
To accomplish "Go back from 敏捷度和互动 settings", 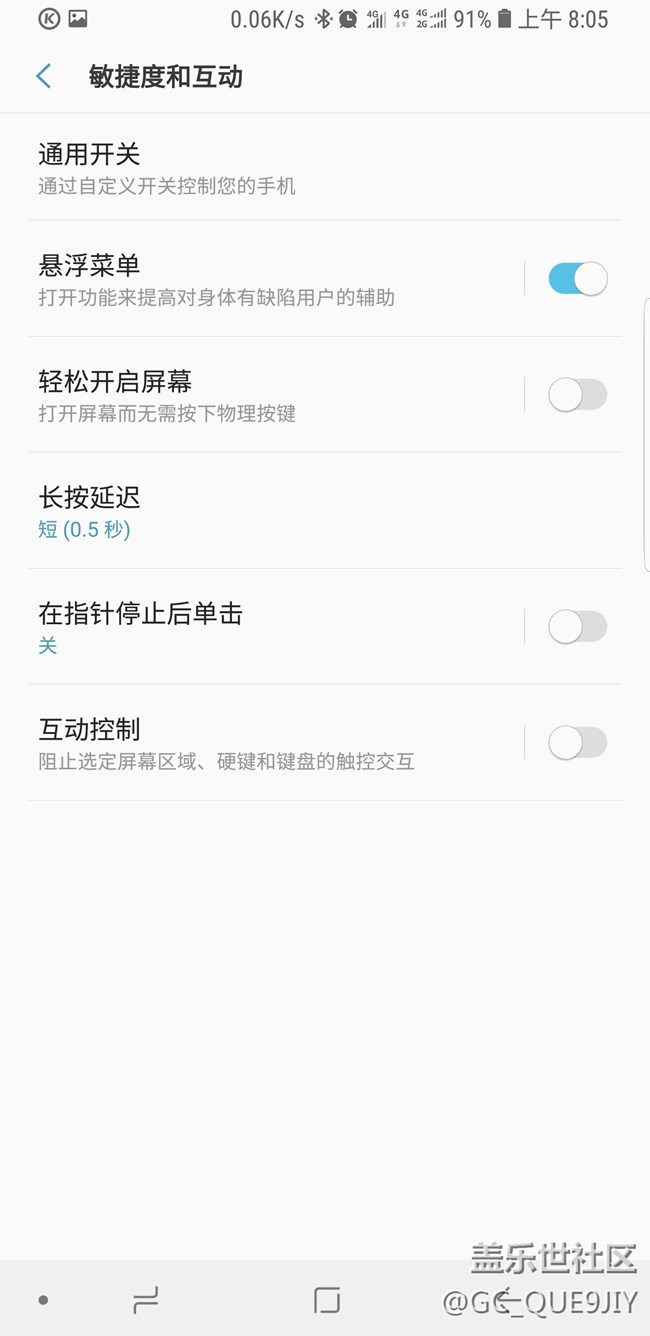I will coord(44,77).
